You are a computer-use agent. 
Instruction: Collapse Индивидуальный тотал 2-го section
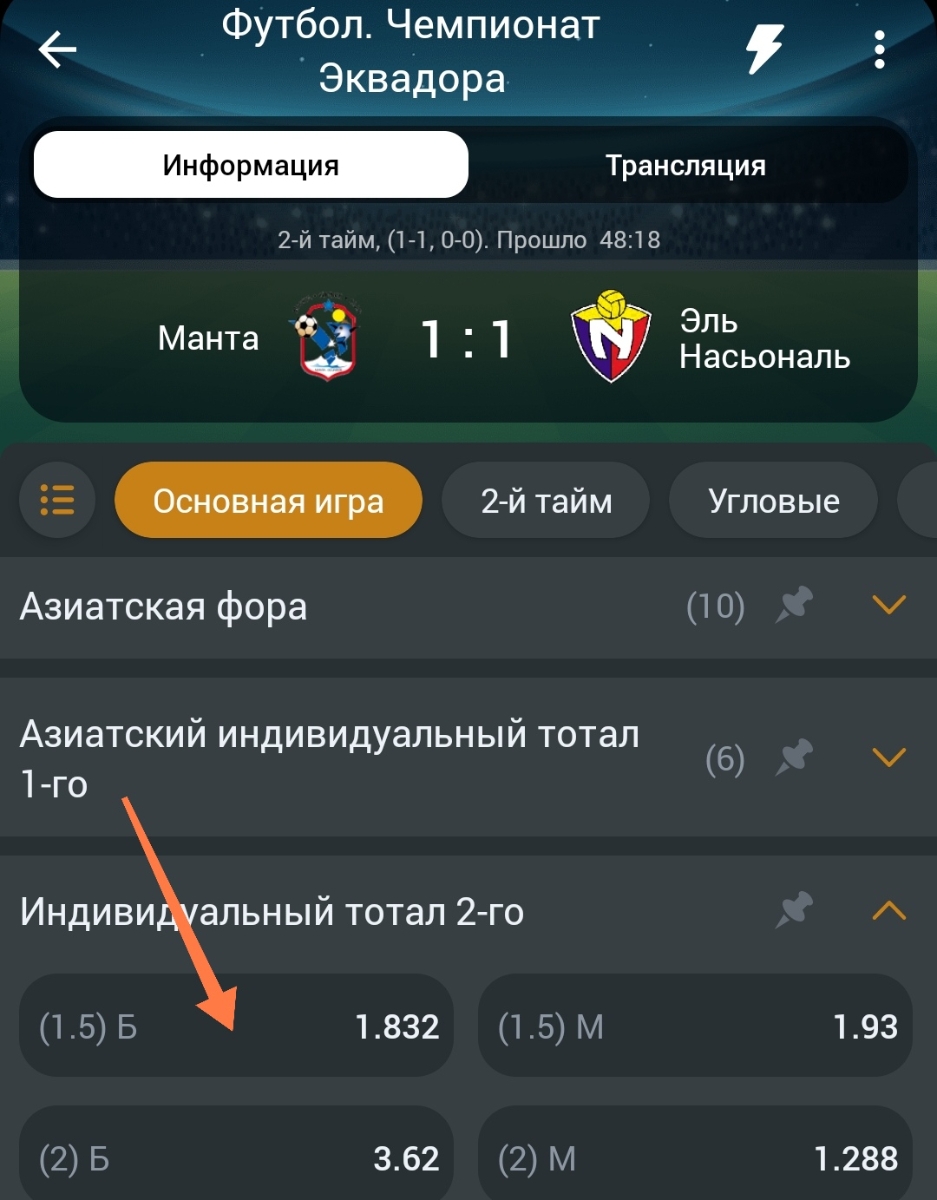pyautogui.click(x=888, y=911)
